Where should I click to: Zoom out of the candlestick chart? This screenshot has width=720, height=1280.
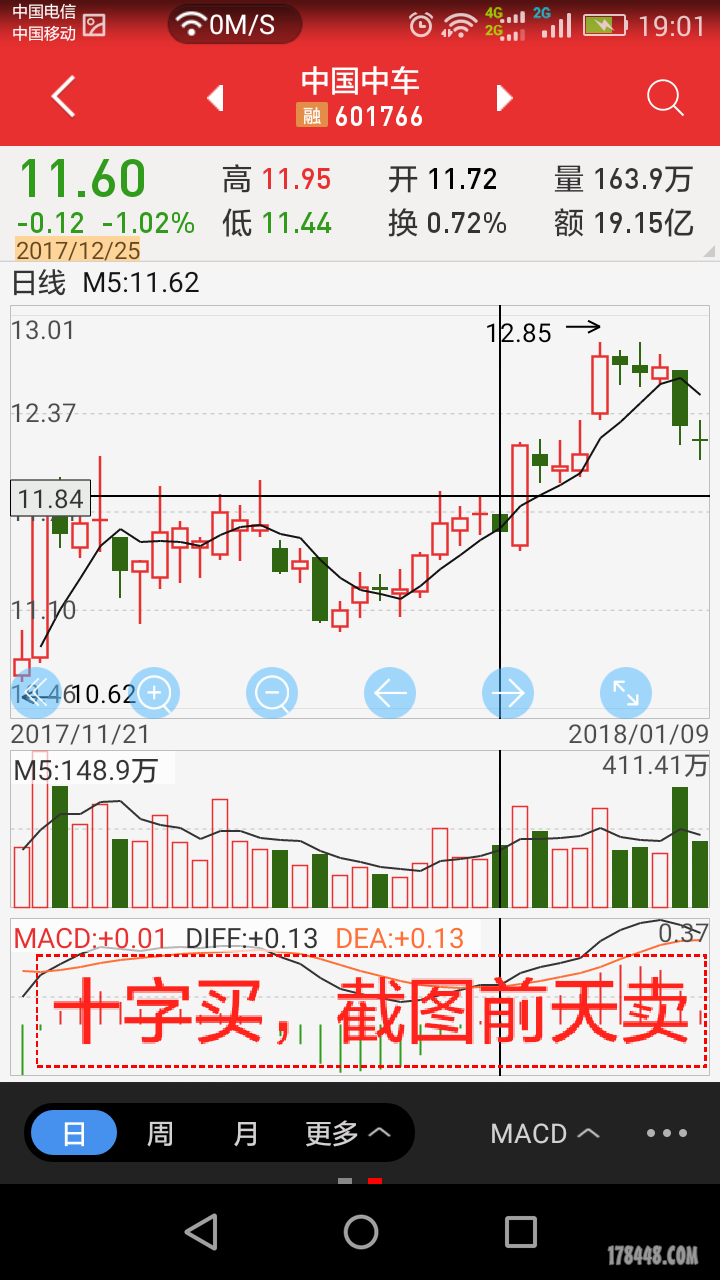[x=272, y=692]
